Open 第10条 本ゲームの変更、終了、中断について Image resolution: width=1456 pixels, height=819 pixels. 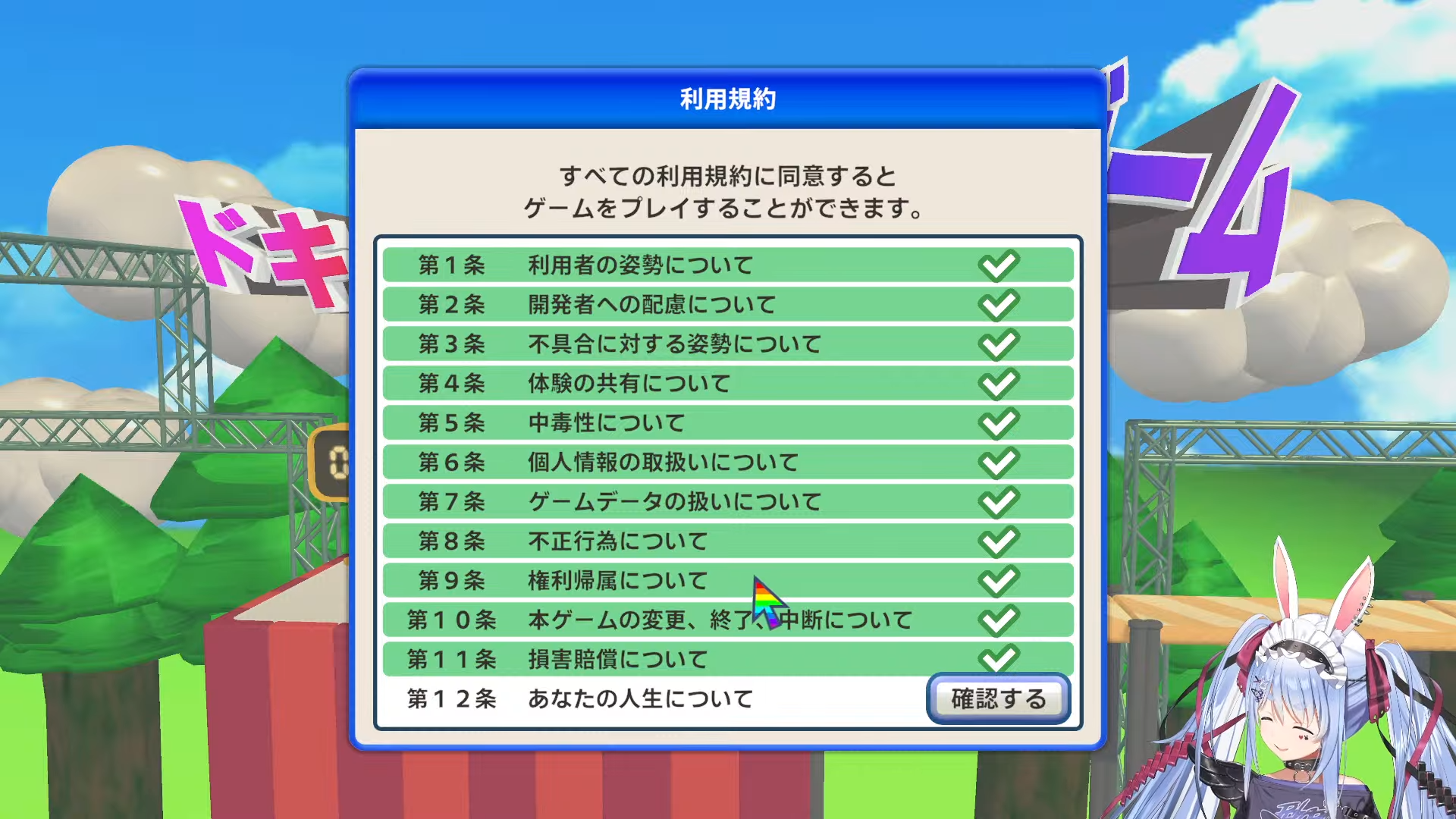[x=728, y=620]
